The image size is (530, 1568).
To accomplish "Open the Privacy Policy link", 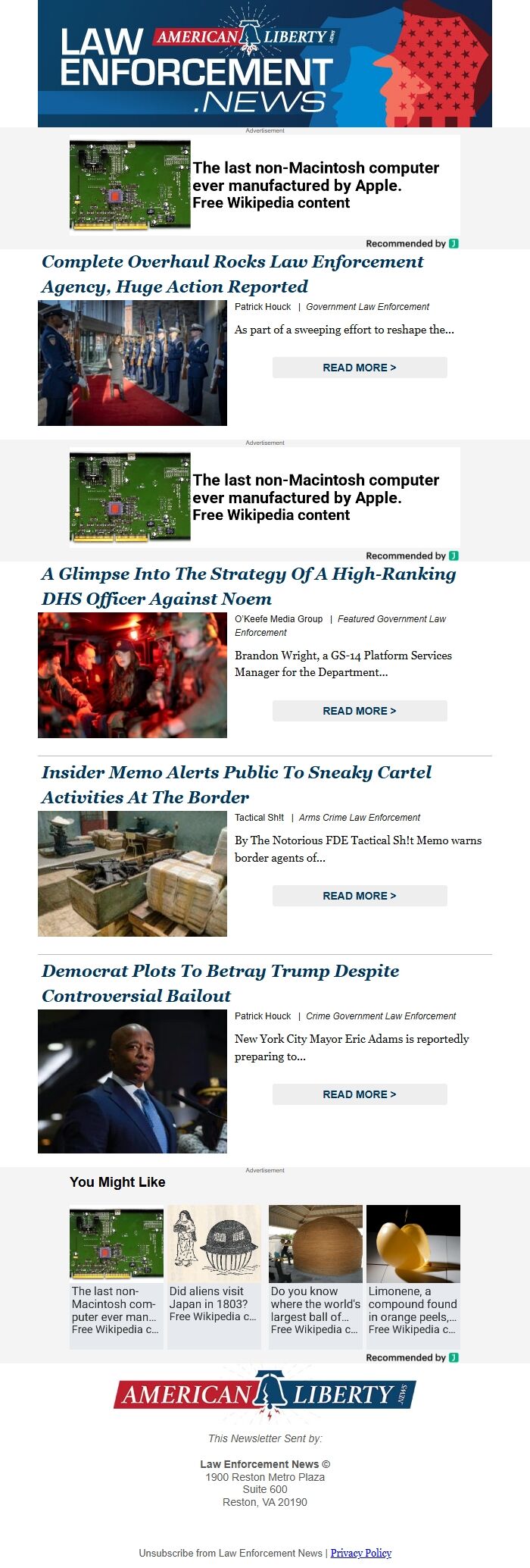I will [360, 1553].
